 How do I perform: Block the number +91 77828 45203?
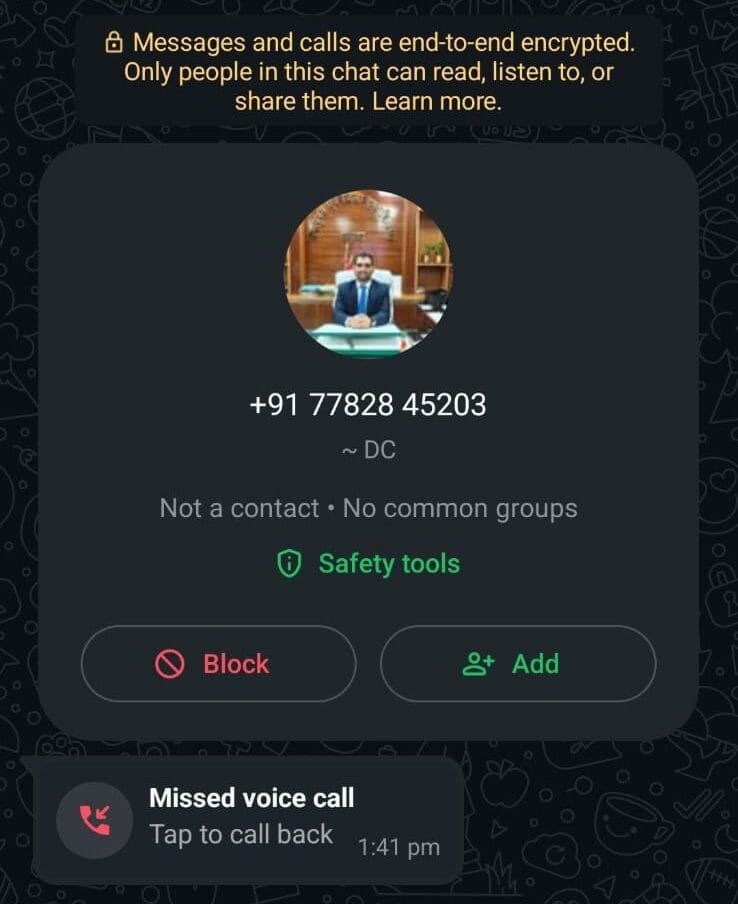point(218,664)
